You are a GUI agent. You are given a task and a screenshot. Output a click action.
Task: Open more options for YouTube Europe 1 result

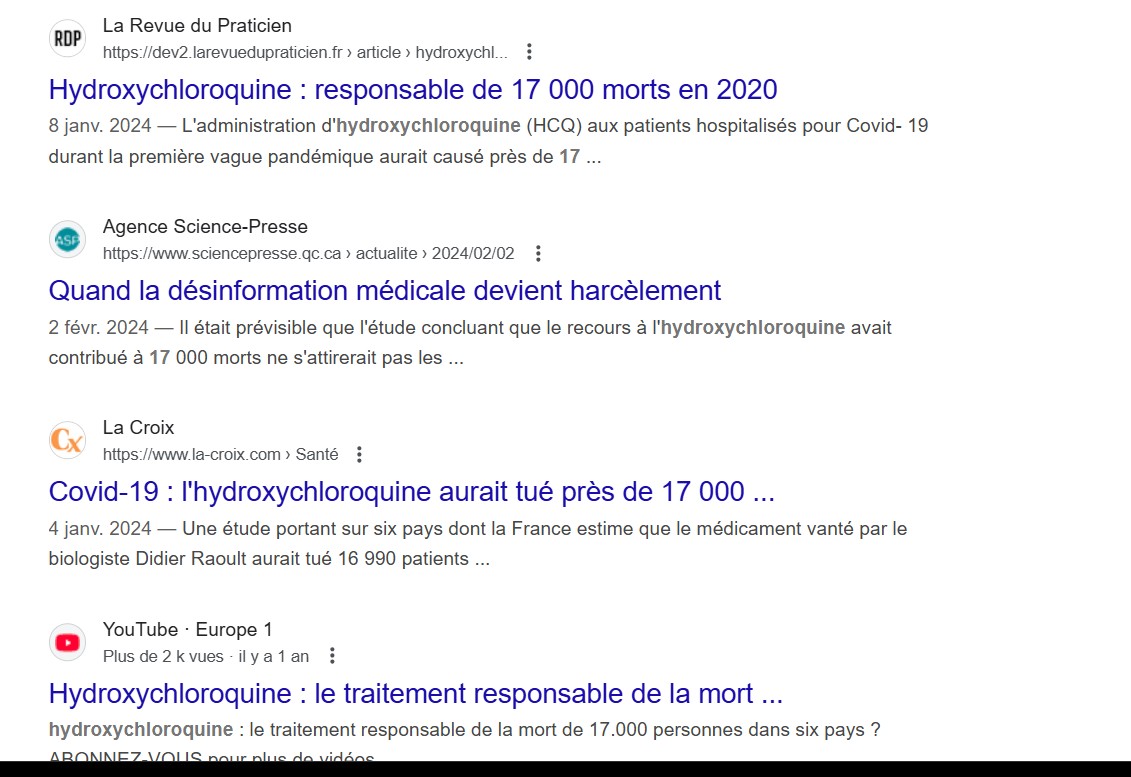pos(333,656)
